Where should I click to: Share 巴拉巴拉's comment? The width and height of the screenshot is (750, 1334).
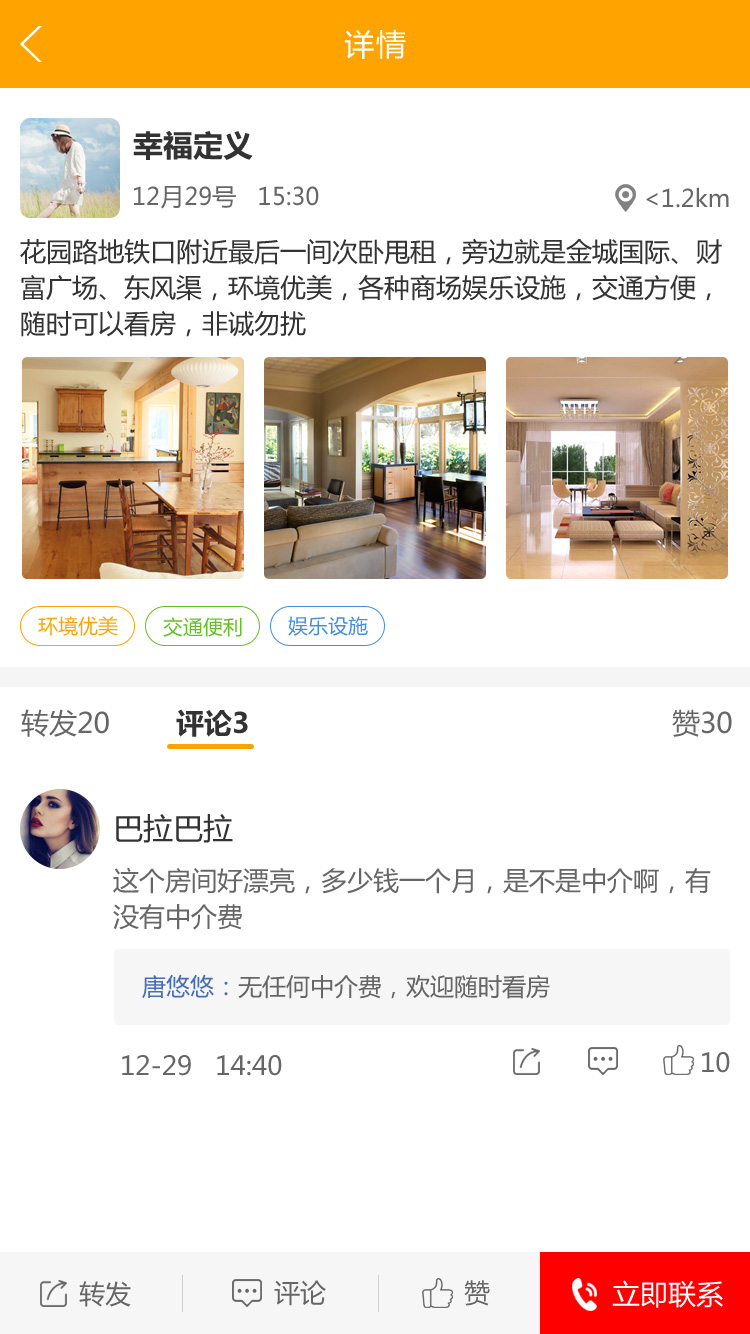(x=527, y=1062)
